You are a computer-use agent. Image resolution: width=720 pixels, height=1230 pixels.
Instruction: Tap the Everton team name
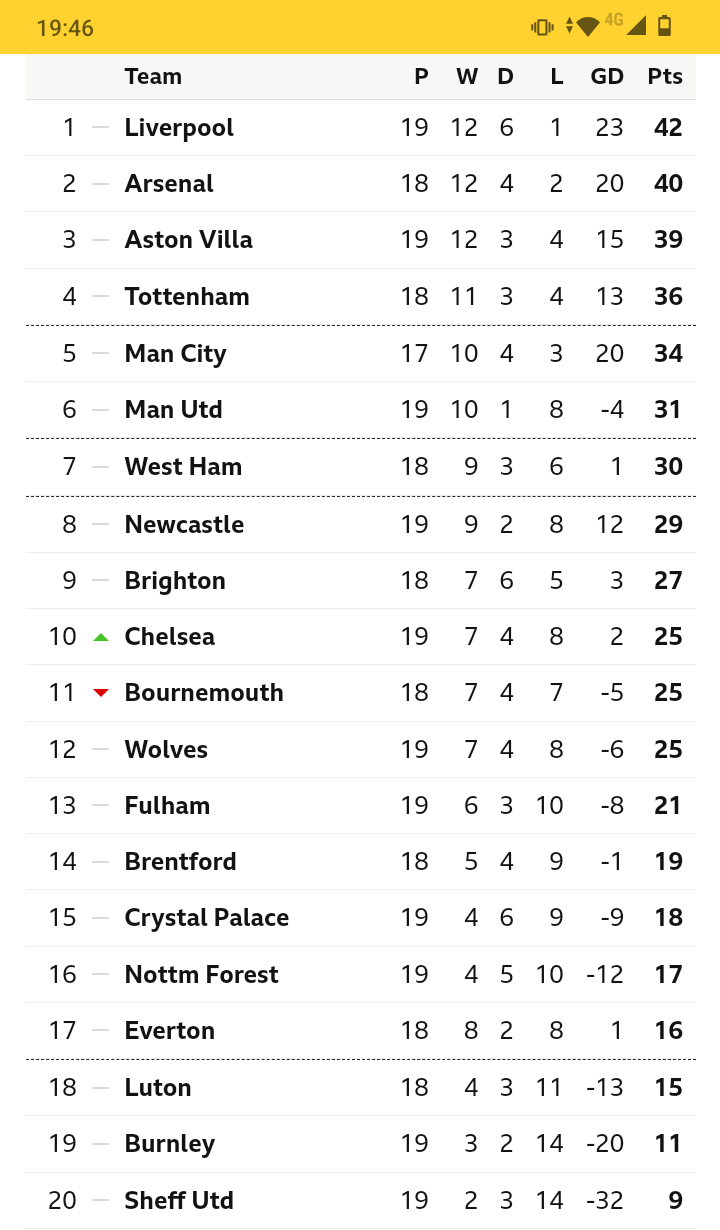(170, 1031)
